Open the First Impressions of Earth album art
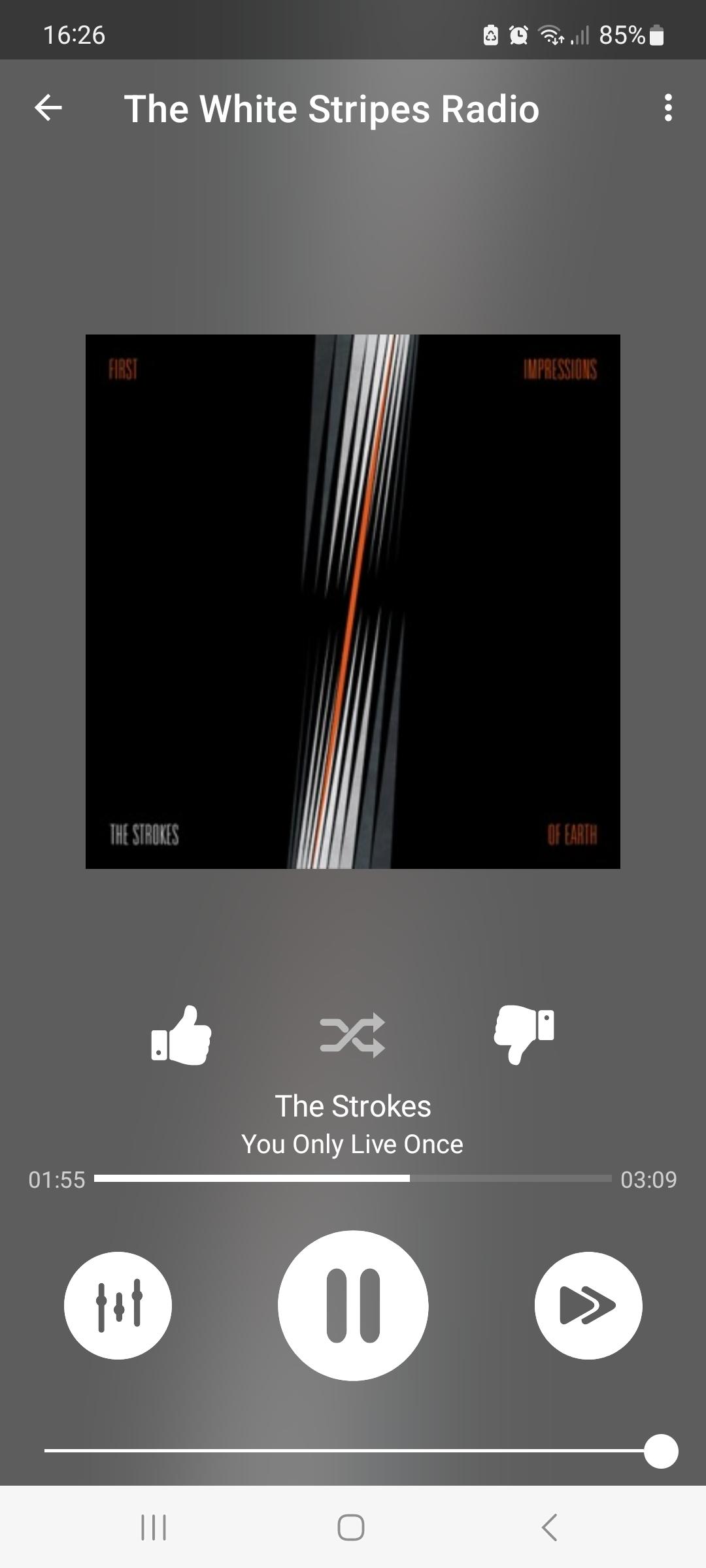Image resolution: width=706 pixels, height=1568 pixels. click(x=353, y=601)
